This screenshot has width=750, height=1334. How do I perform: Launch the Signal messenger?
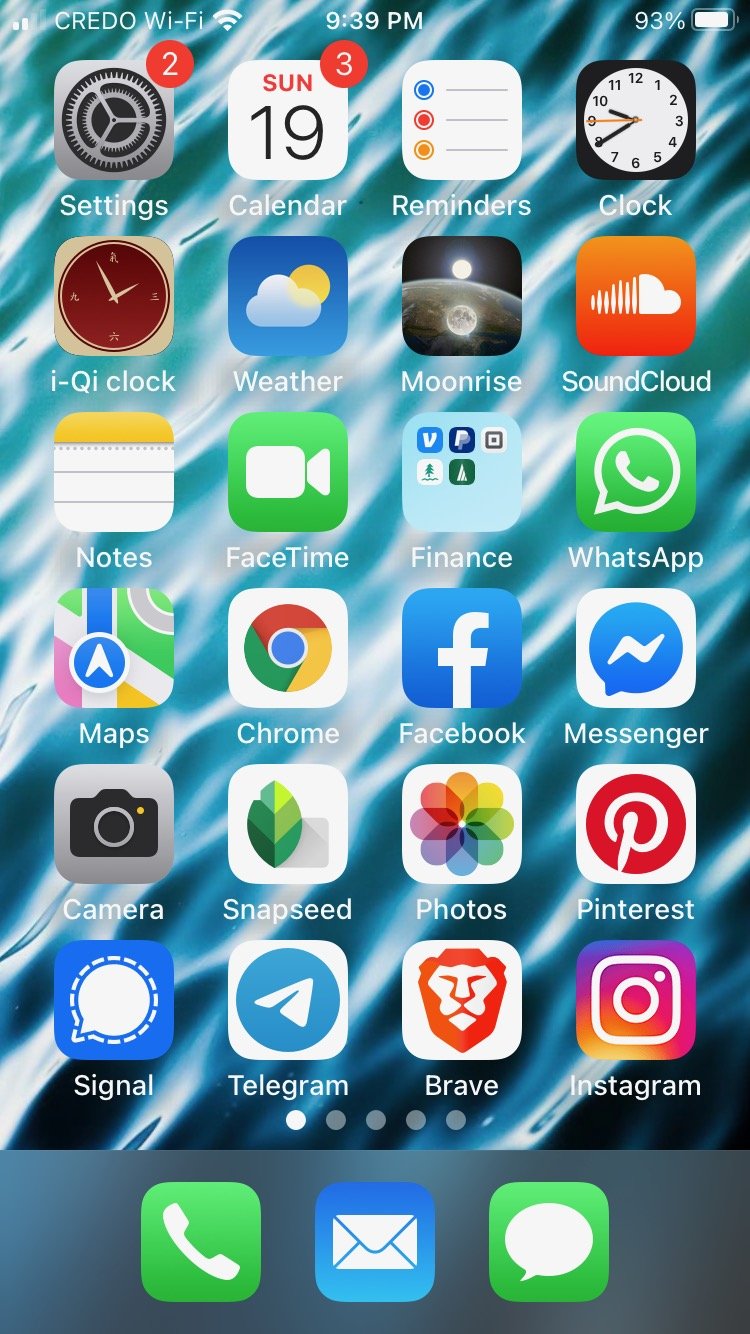click(114, 1000)
